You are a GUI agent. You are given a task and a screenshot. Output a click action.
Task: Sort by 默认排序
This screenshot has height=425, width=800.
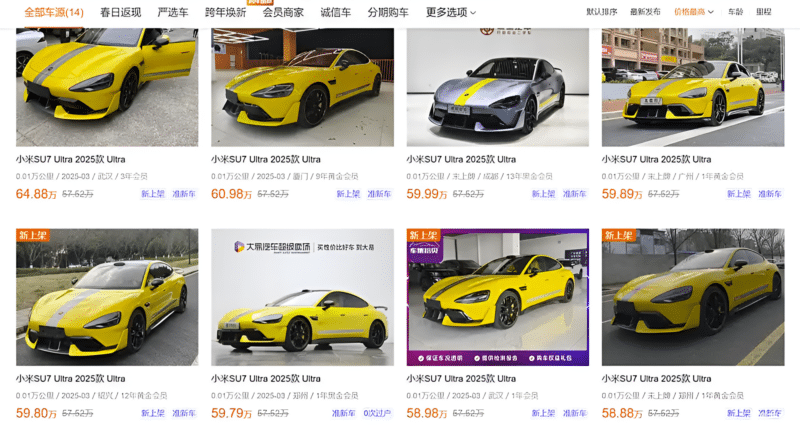pyautogui.click(x=601, y=12)
